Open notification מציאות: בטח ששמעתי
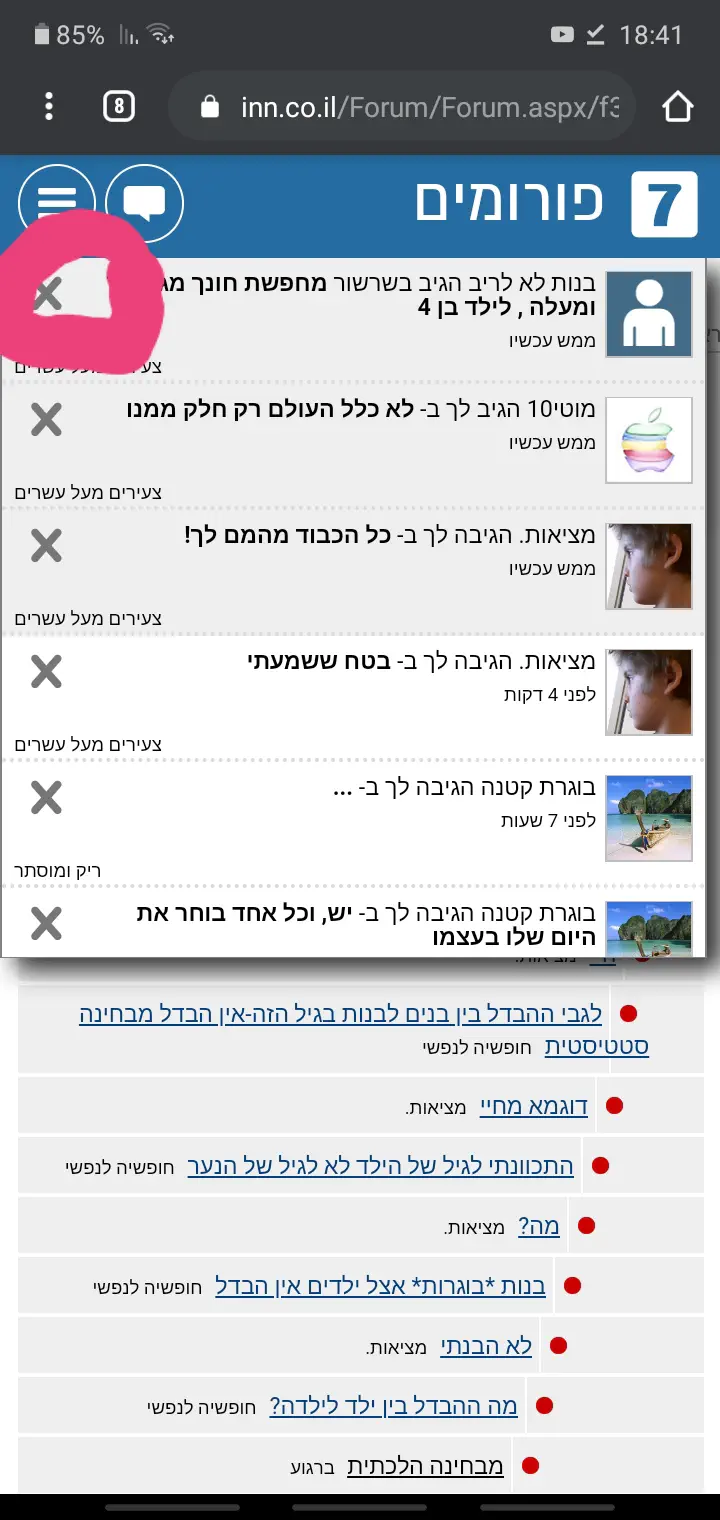This screenshot has width=720, height=1520. (420, 662)
